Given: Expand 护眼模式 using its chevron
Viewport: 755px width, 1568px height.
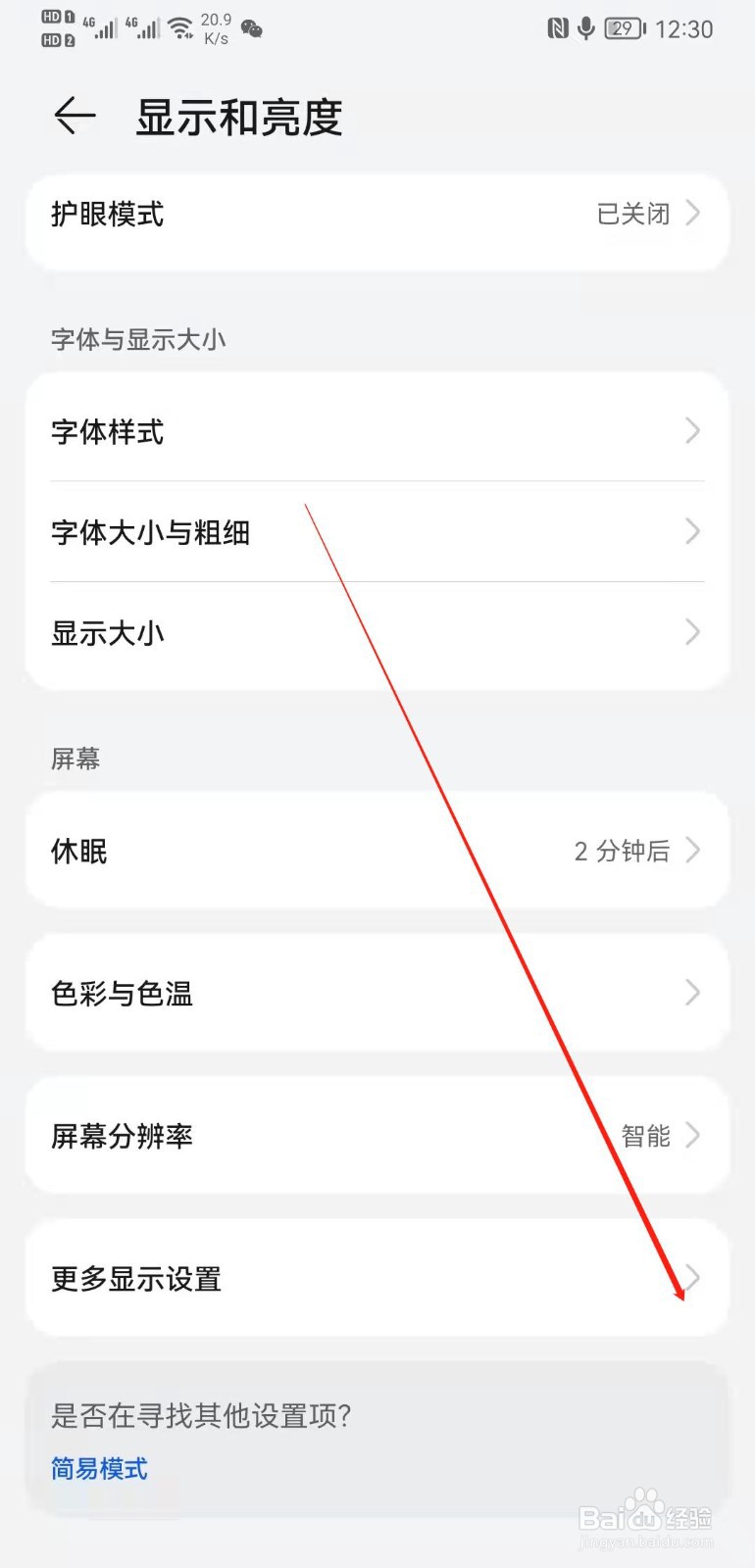Looking at the screenshot, I should pyautogui.click(x=693, y=215).
